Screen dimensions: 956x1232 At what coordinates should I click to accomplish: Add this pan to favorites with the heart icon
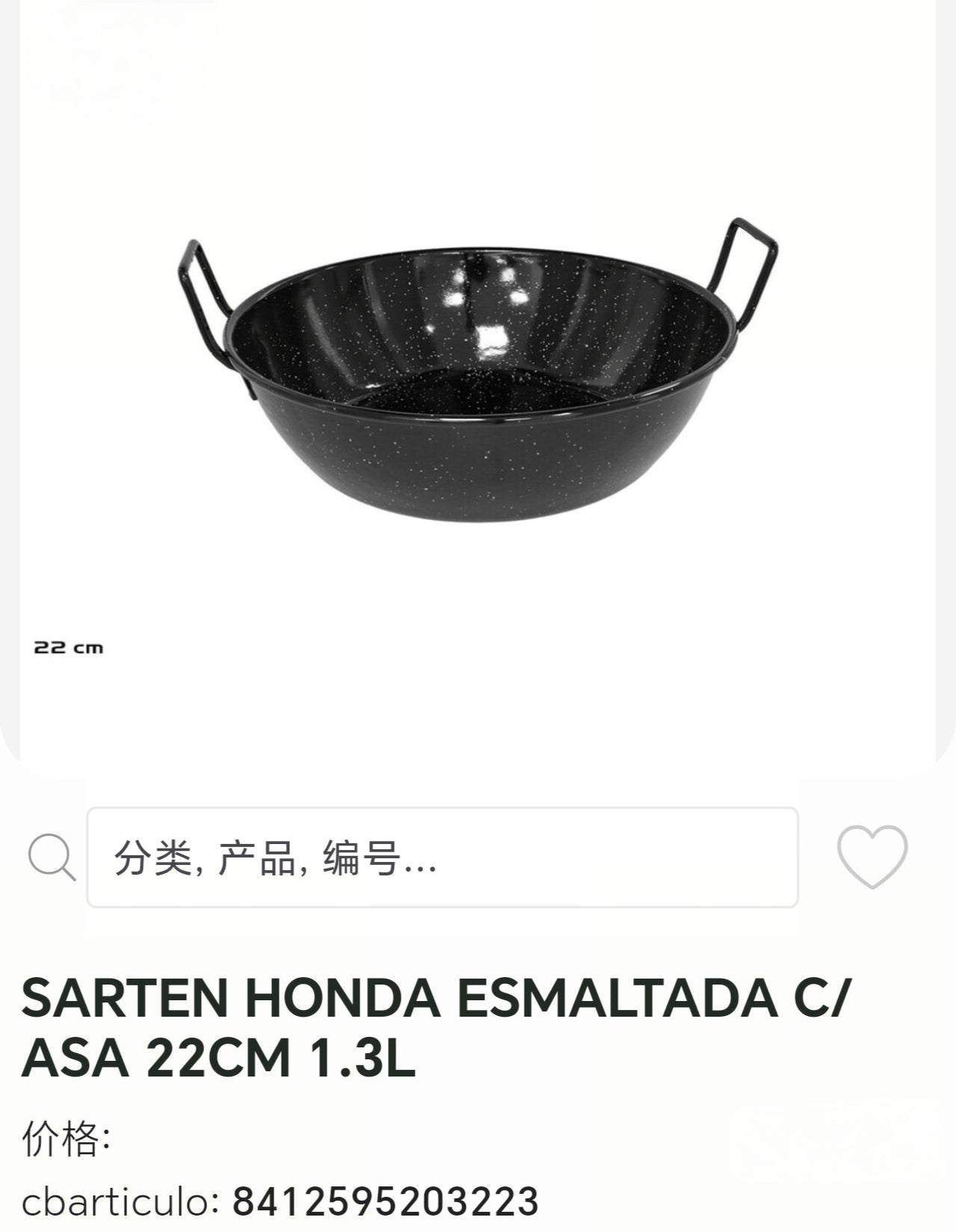click(872, 856)
